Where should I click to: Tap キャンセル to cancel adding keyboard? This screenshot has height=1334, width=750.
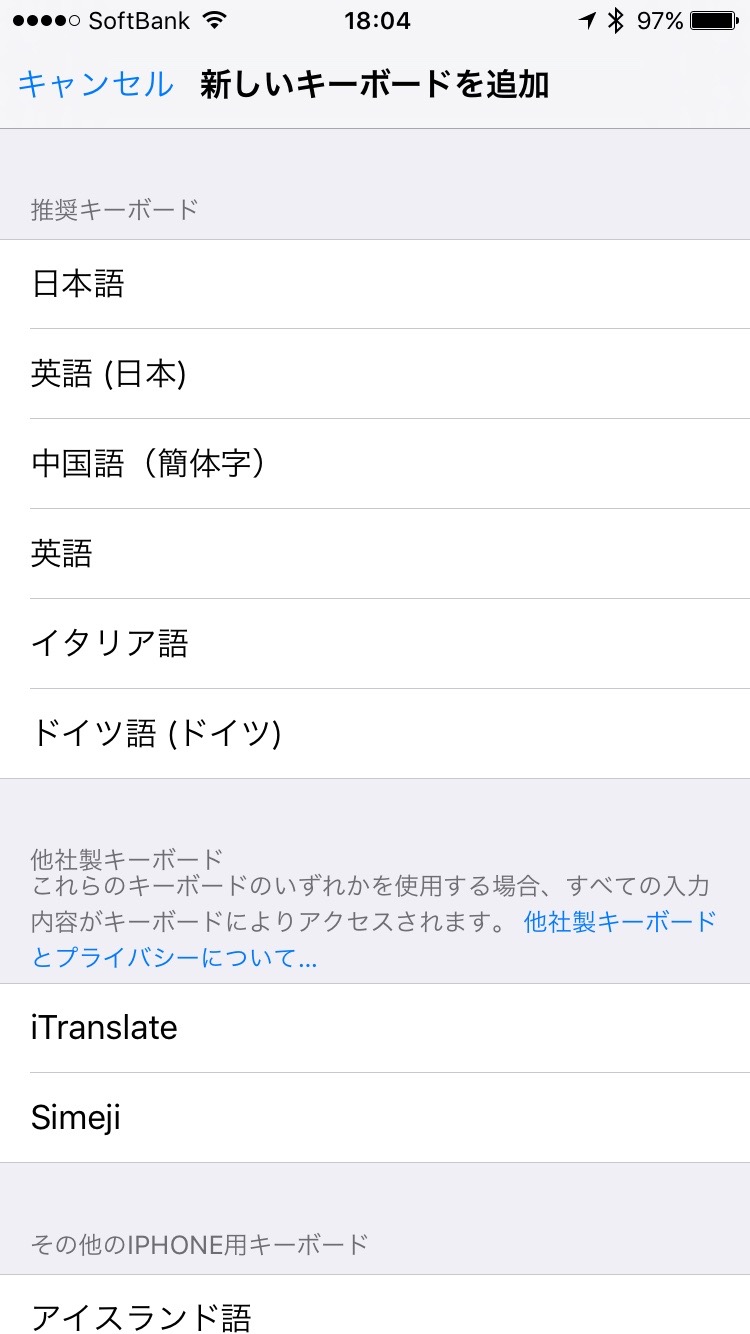coord(95,85)
